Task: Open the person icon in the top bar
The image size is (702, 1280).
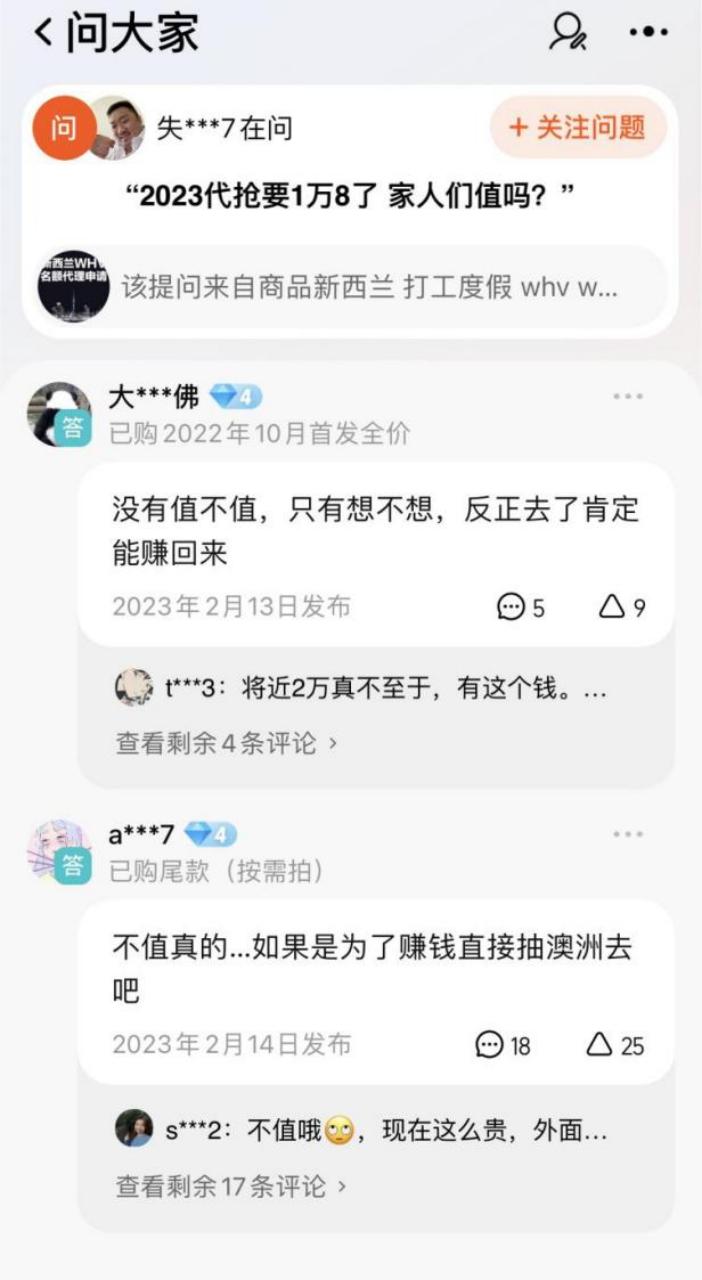Action: (x=568, y=34)
